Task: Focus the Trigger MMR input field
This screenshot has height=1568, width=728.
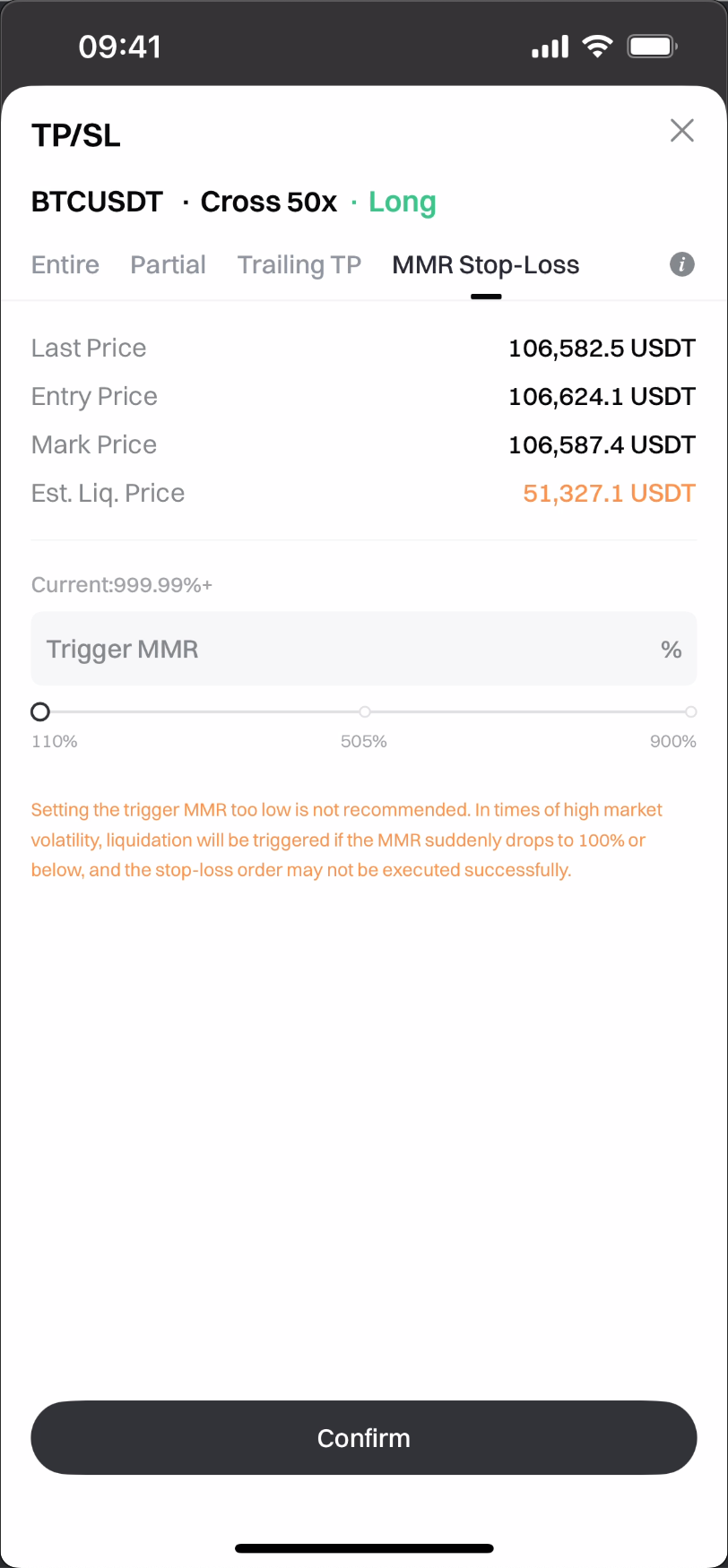Action: pyautogui.click(x=350, y=650)
